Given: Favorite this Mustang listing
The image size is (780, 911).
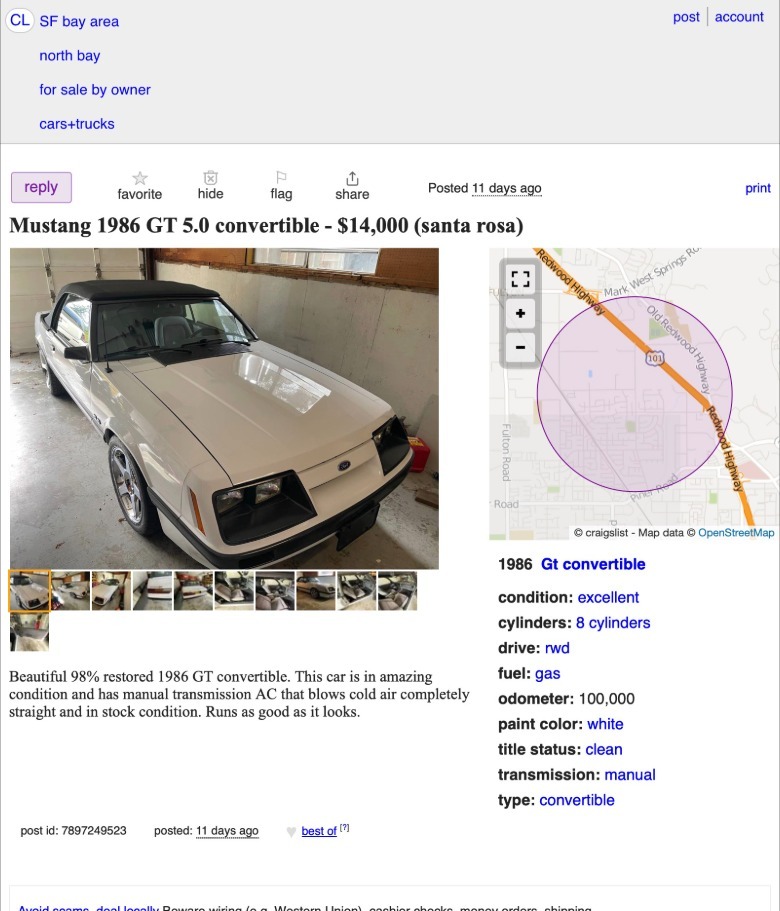Looking at the screenshot, I should coord(140,186).
